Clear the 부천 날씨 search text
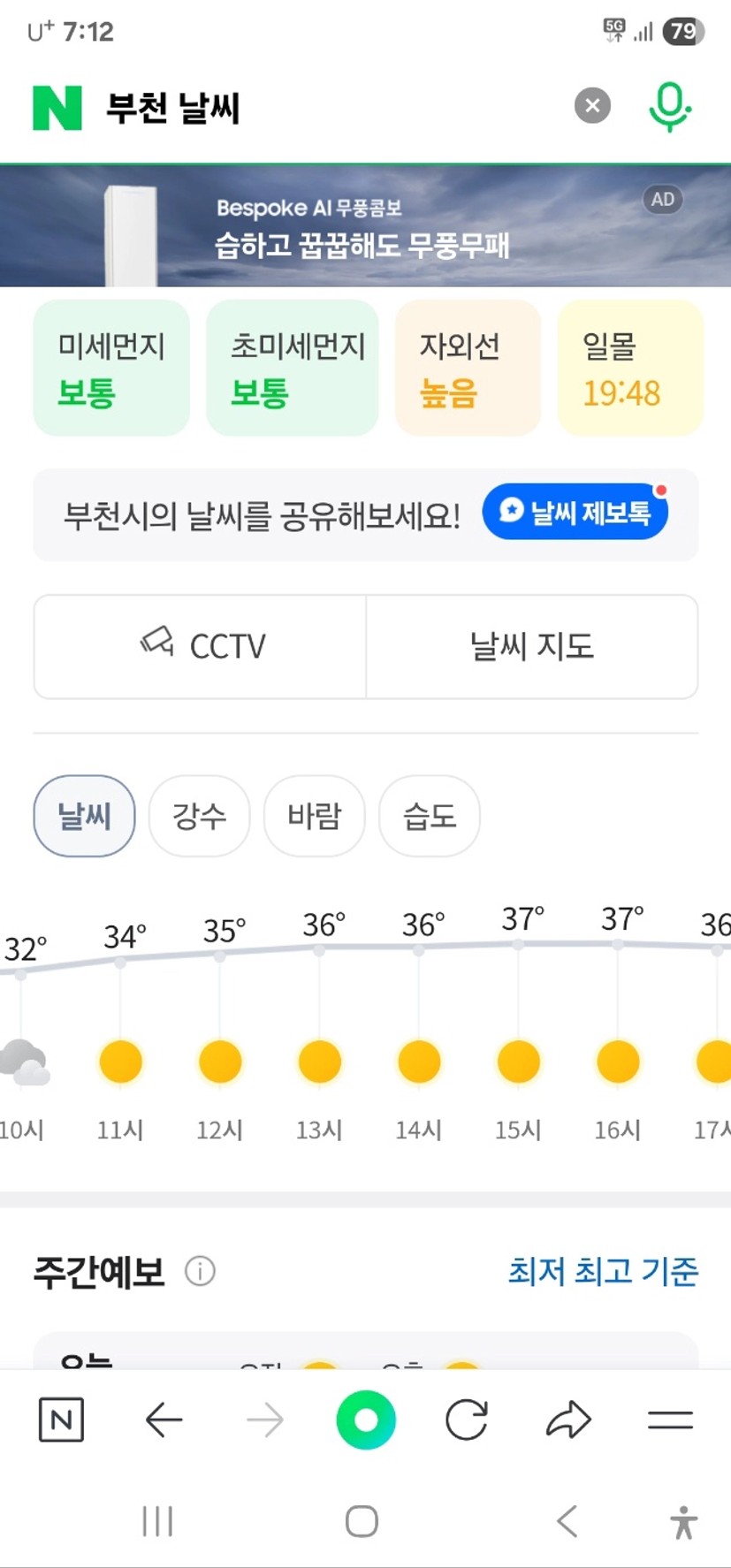This screenshot has width=731, height=1568. coord(592,106)
